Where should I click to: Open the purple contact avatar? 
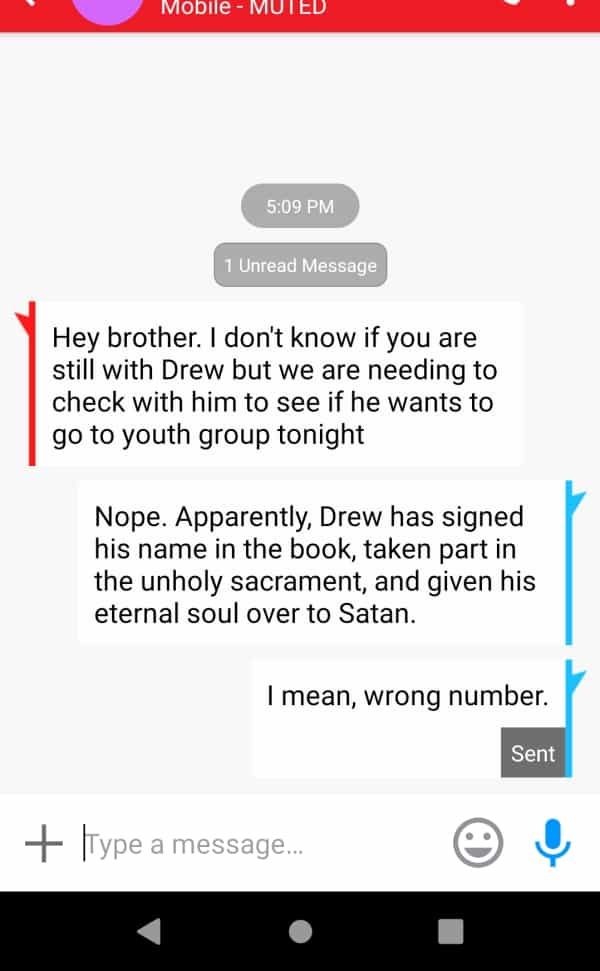coord(106,10)
